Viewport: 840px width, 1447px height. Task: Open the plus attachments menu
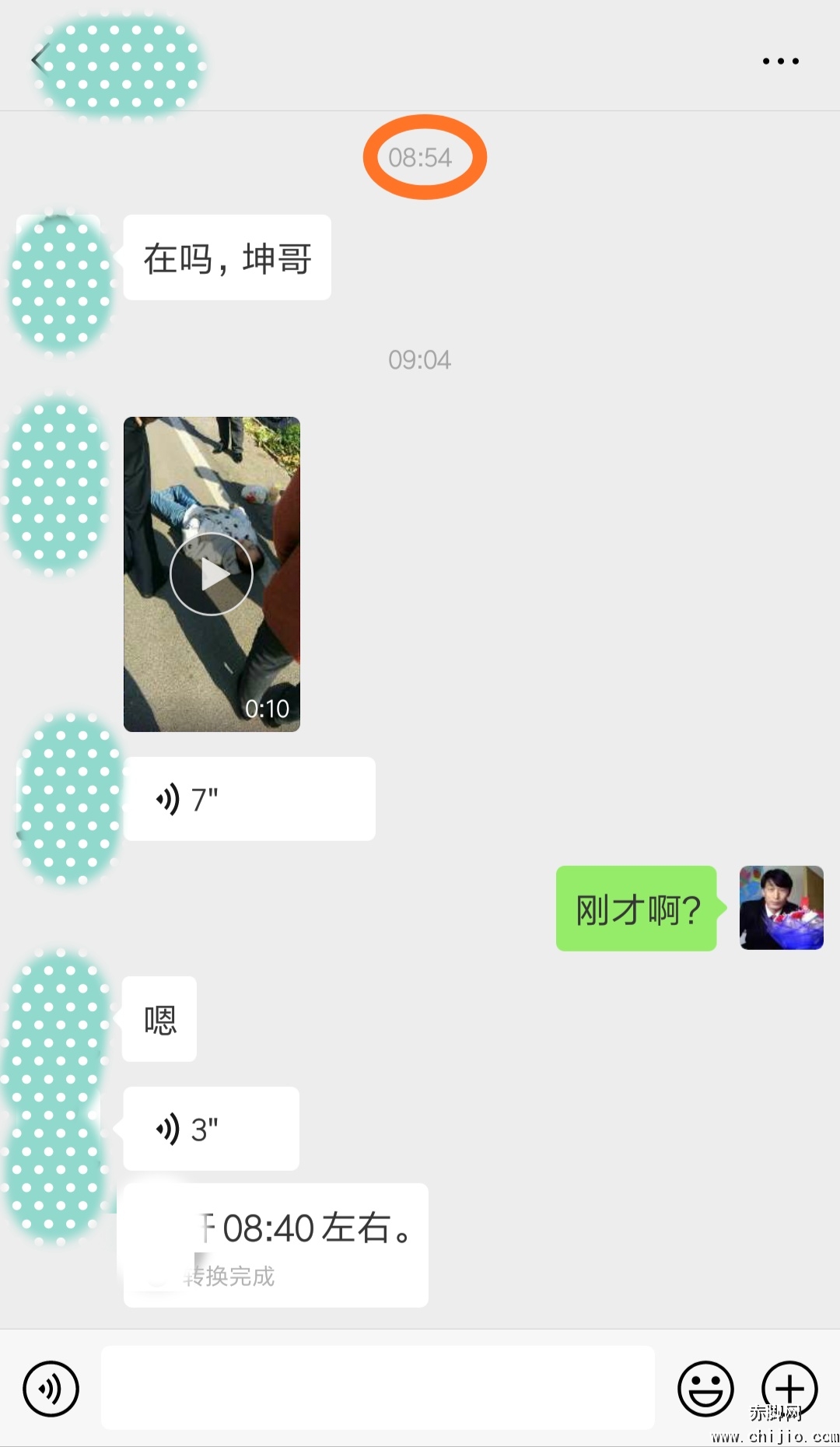(789, 1387)
